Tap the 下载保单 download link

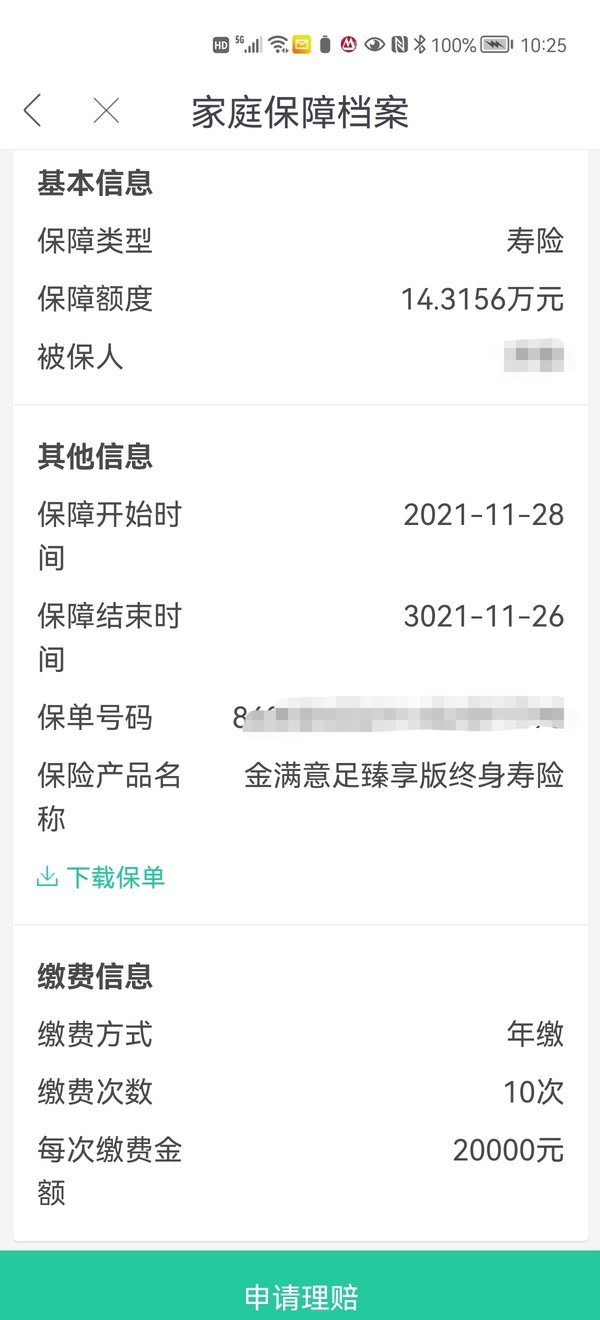point(101,878)
